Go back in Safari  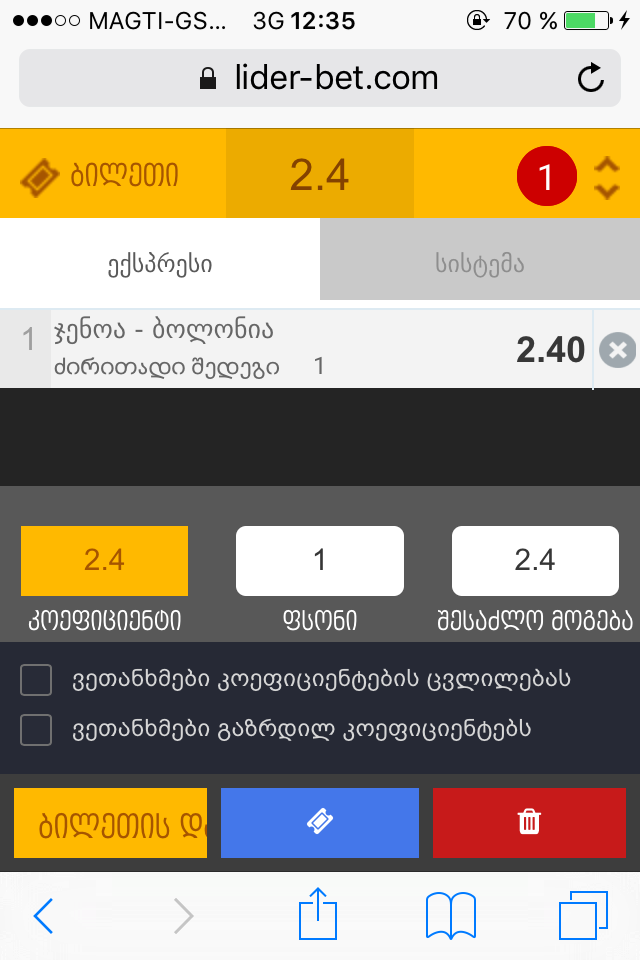click(x=43, y=915)
